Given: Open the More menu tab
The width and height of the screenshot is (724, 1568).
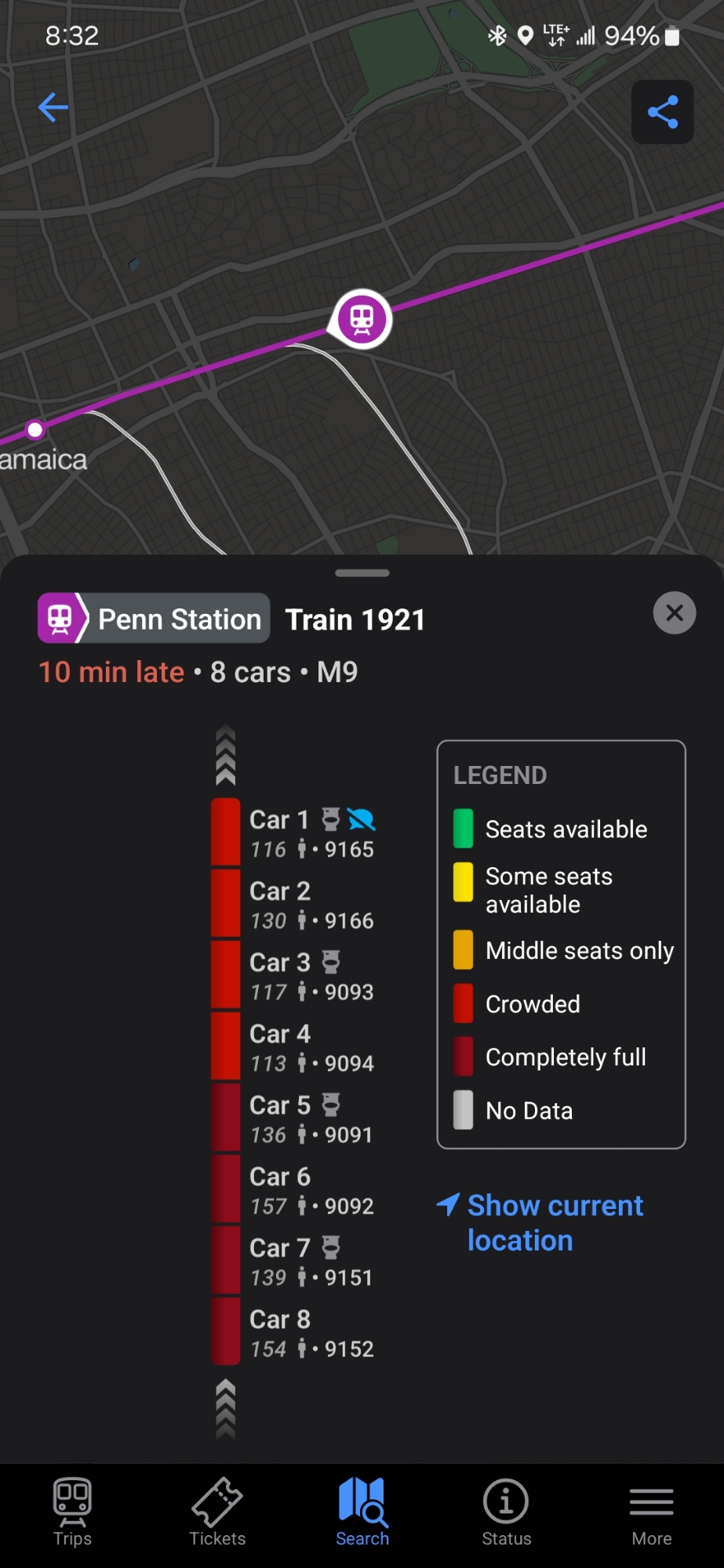Looking at the screenshot, I should [x=651, y=1511].
